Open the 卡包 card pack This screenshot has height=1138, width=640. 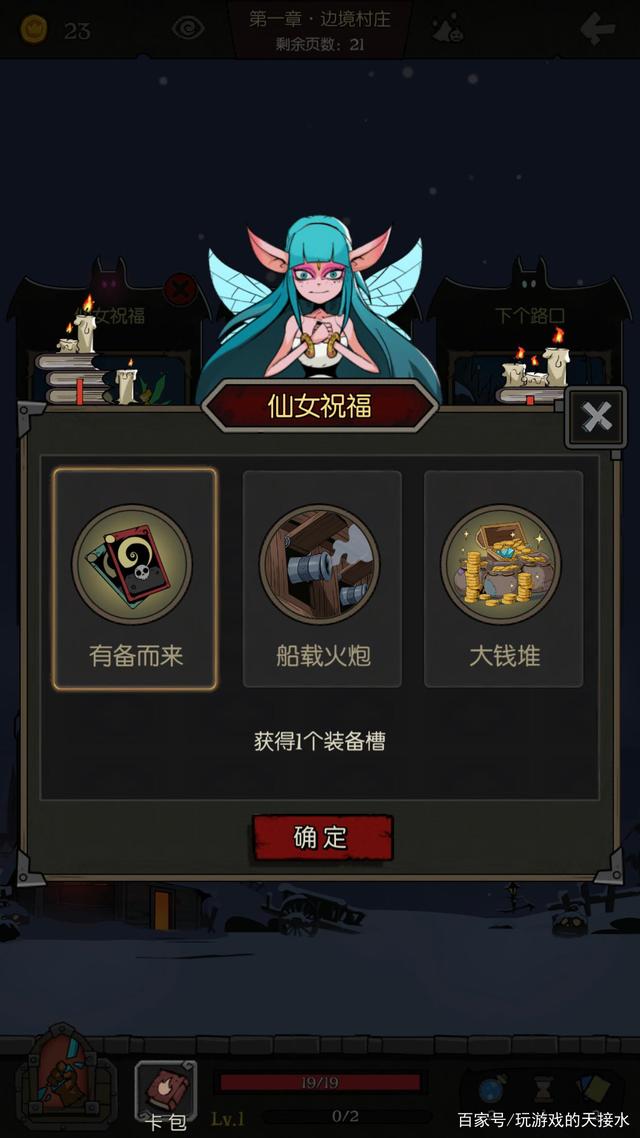tap(165, 1093)
